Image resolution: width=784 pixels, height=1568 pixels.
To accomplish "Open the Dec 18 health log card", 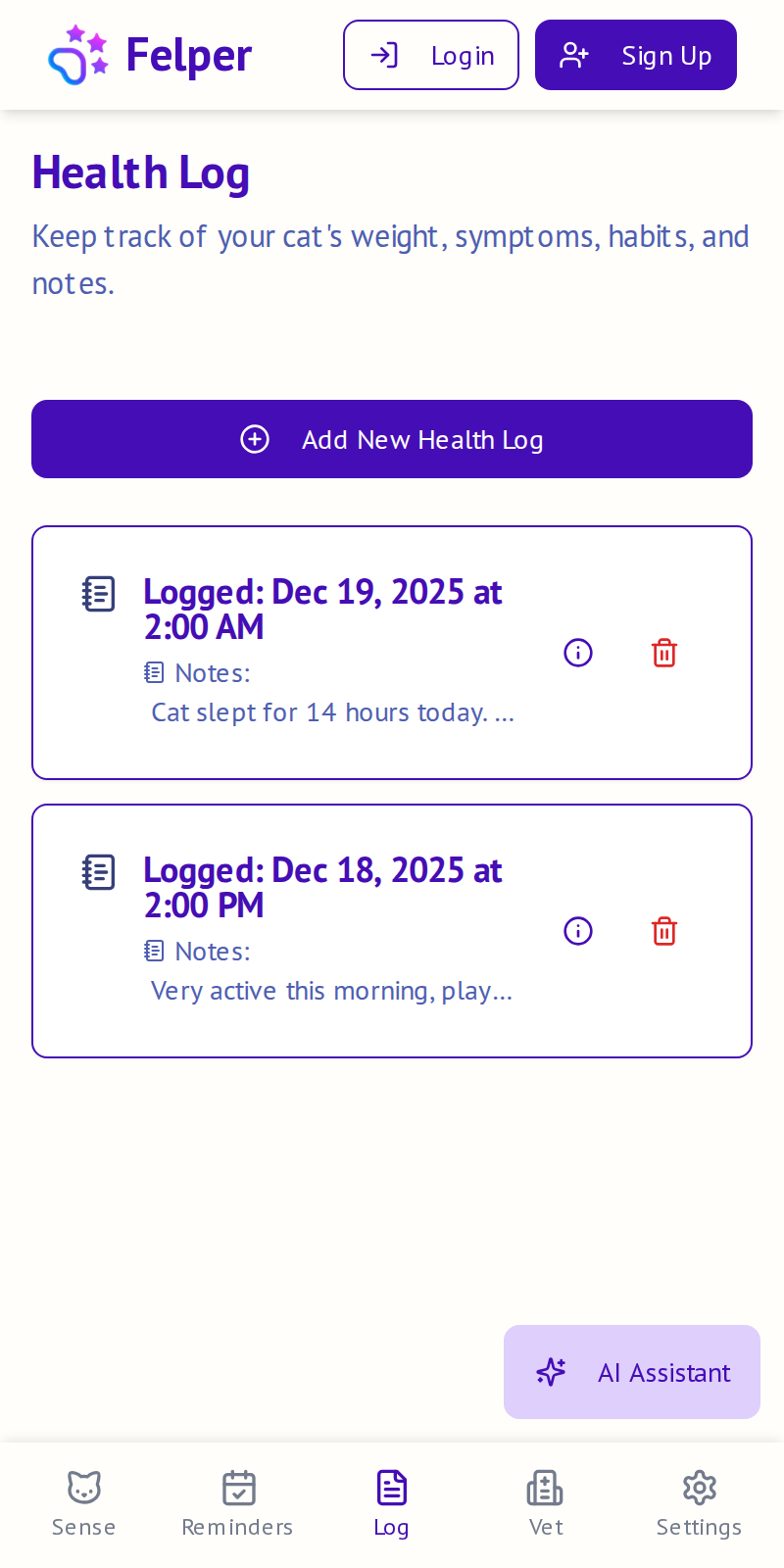I will pyautogui.click(x=323, y=888).
